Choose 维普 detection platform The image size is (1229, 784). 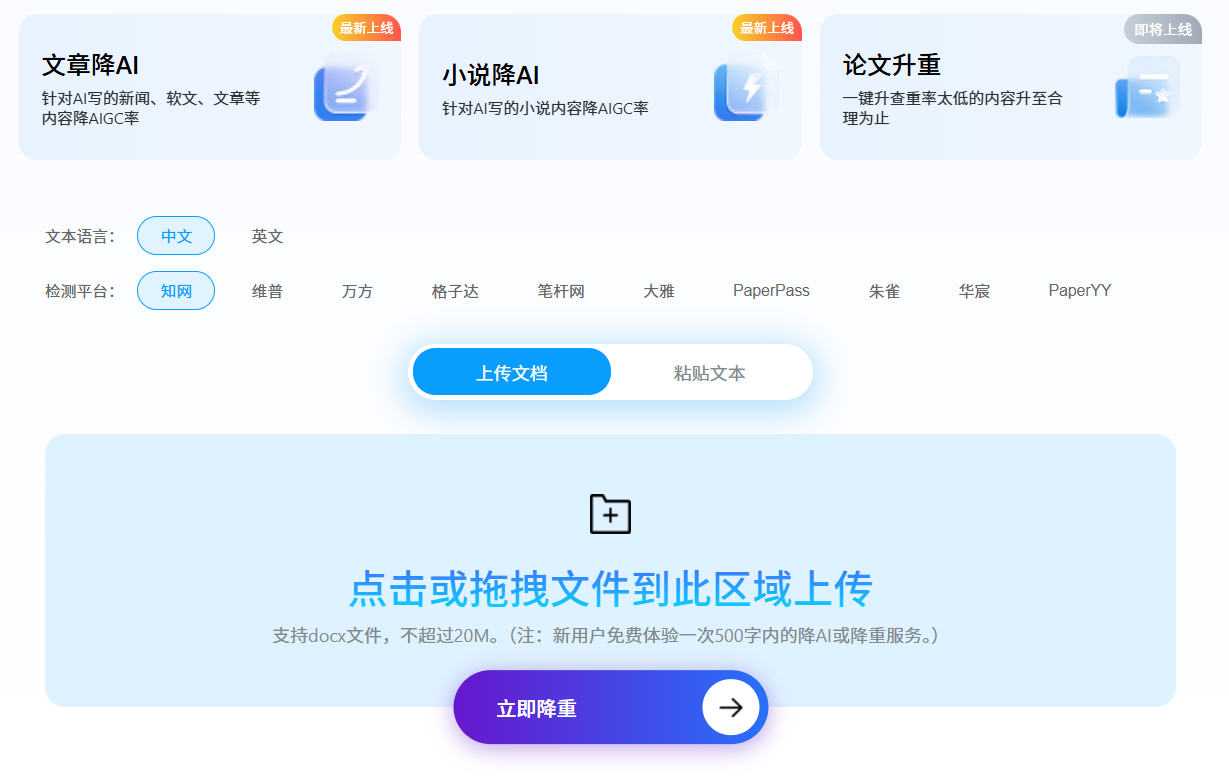coord(267,291)
